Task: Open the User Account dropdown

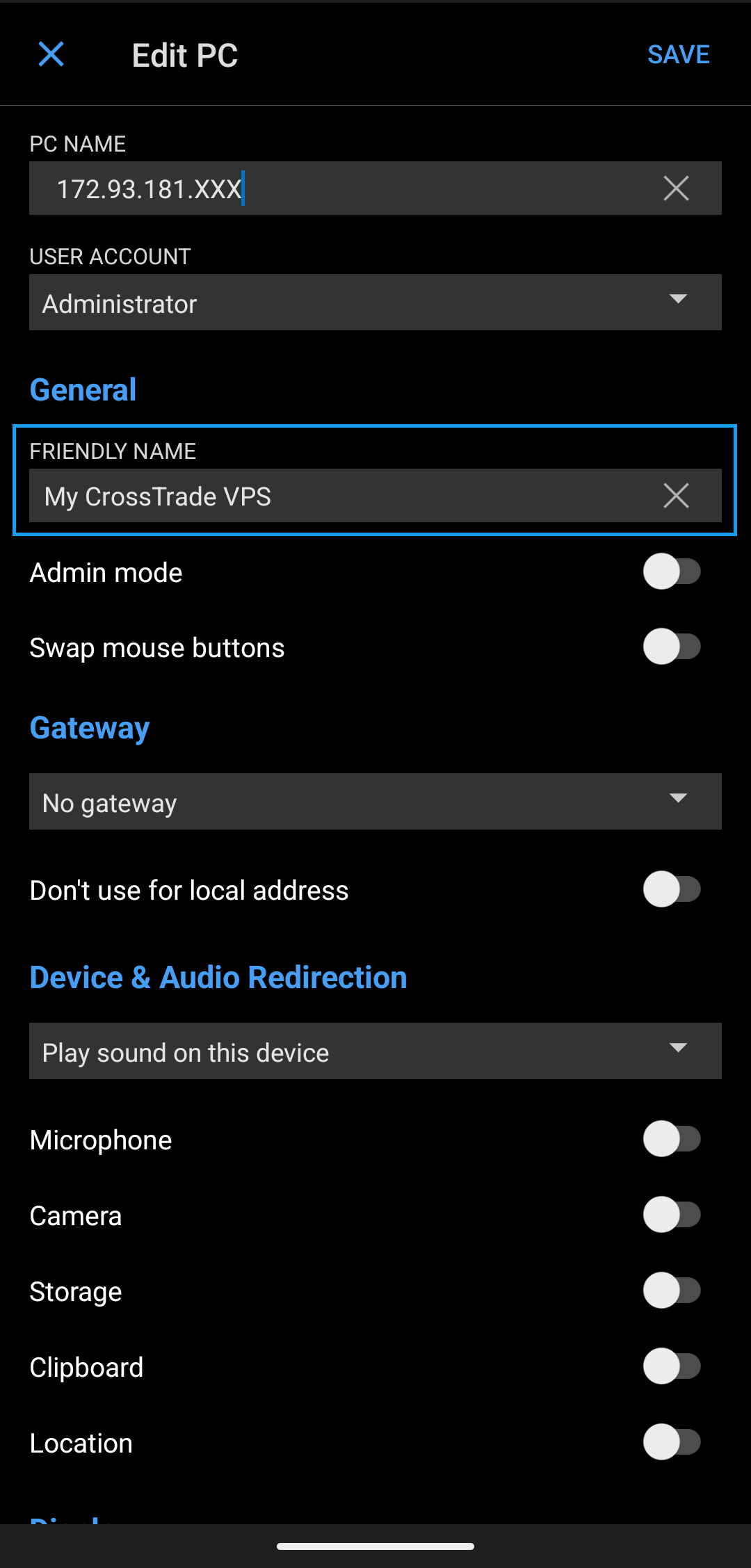Action: 375,302
